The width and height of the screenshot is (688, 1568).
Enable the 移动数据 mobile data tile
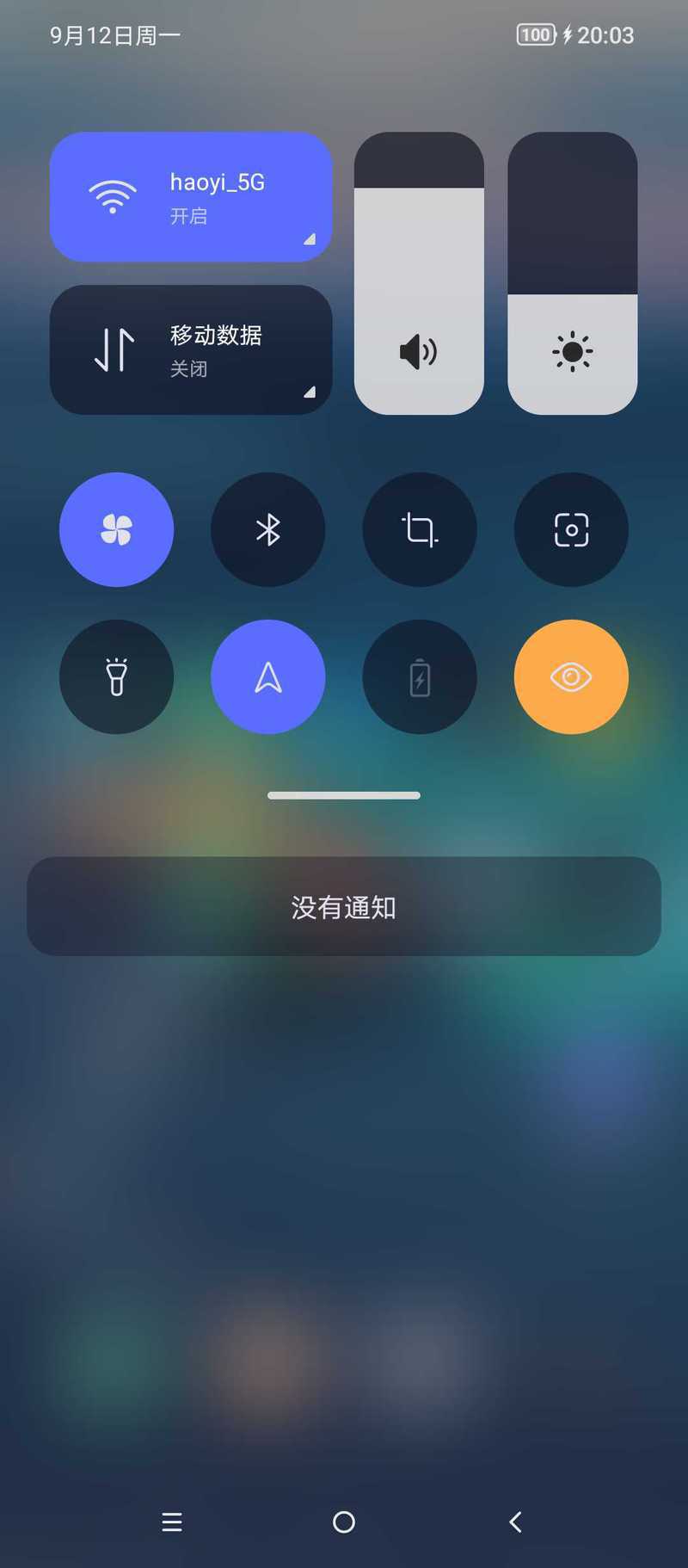pyautogui.click(x=191, y=350)
